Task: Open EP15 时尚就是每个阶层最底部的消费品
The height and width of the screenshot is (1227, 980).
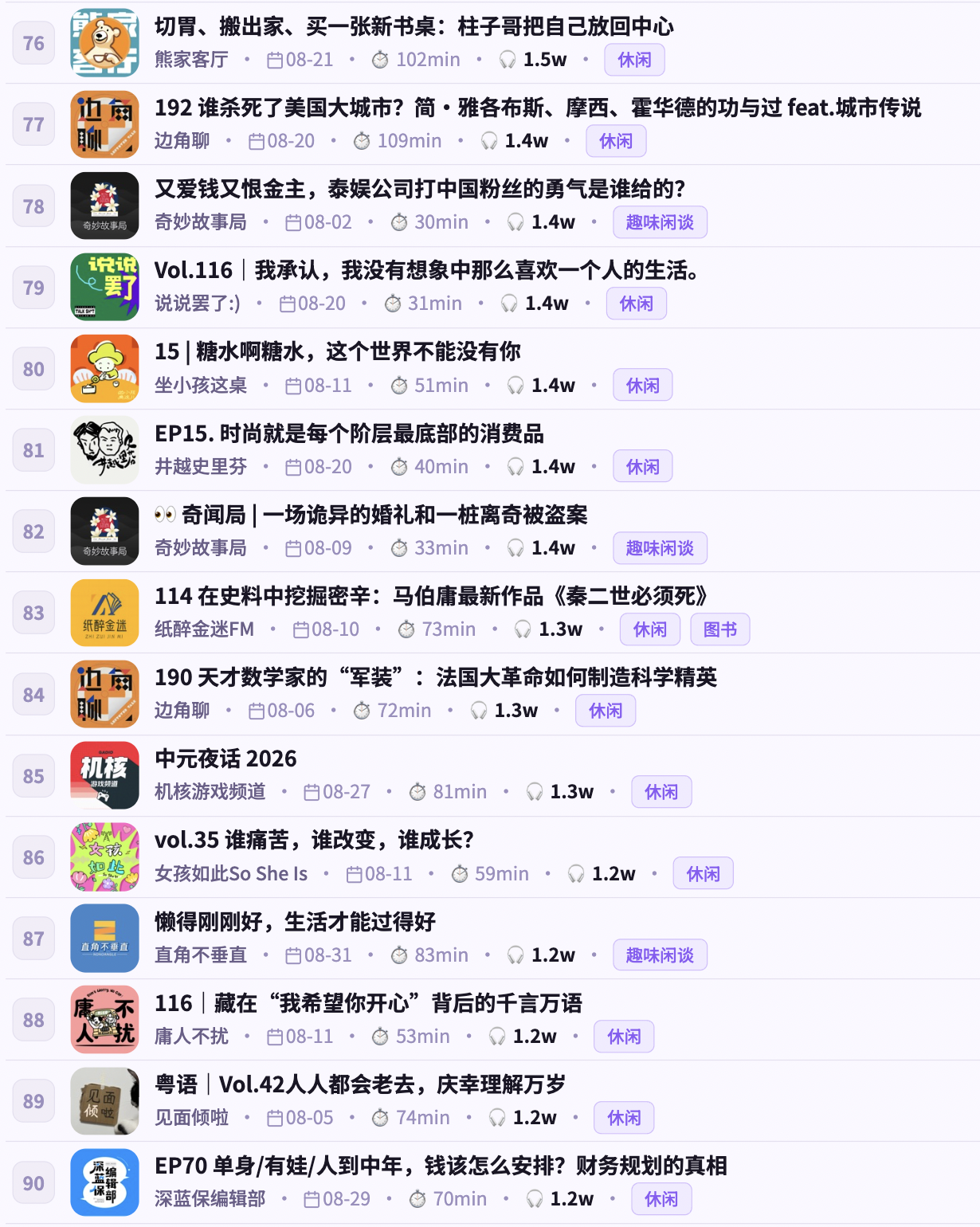Action: 349,433
